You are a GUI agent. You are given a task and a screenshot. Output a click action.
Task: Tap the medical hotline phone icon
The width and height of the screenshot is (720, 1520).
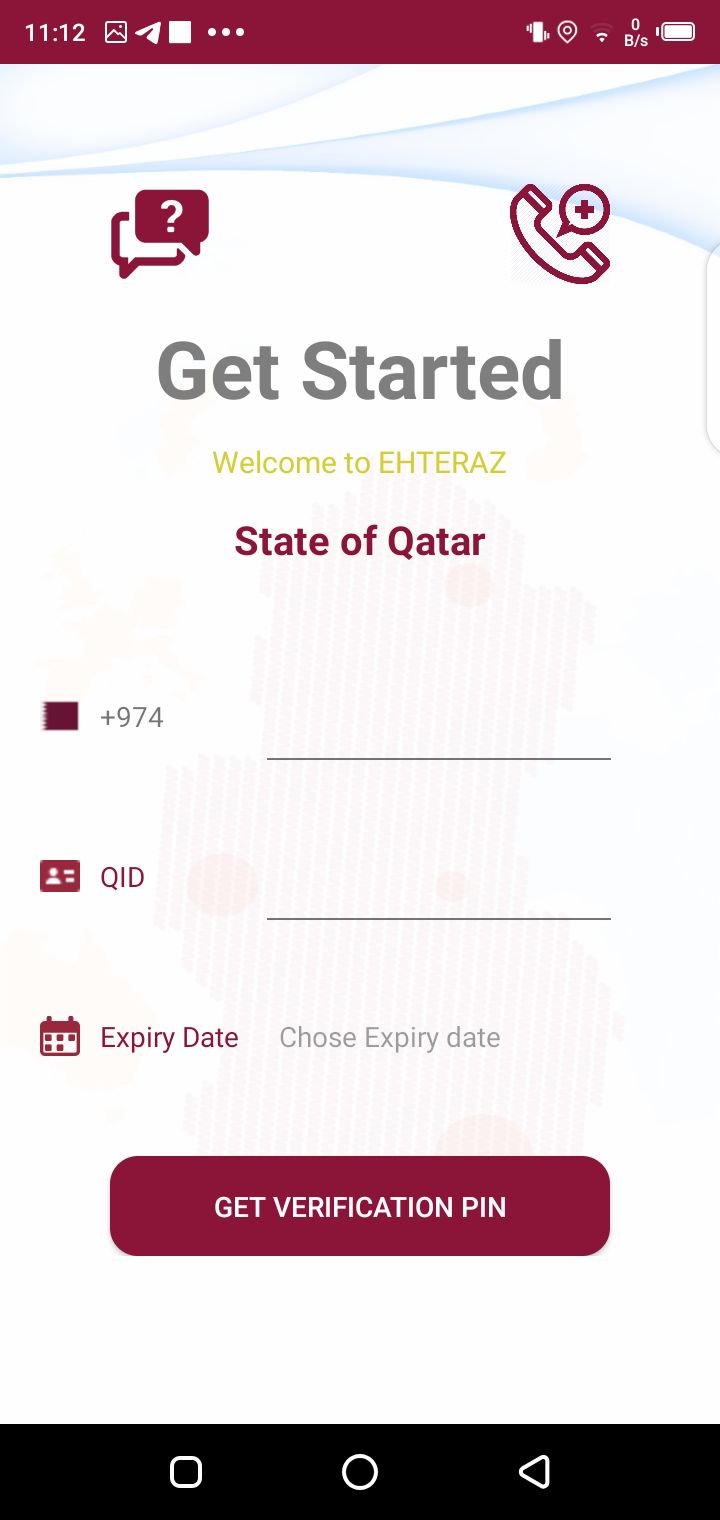[560, 234]
